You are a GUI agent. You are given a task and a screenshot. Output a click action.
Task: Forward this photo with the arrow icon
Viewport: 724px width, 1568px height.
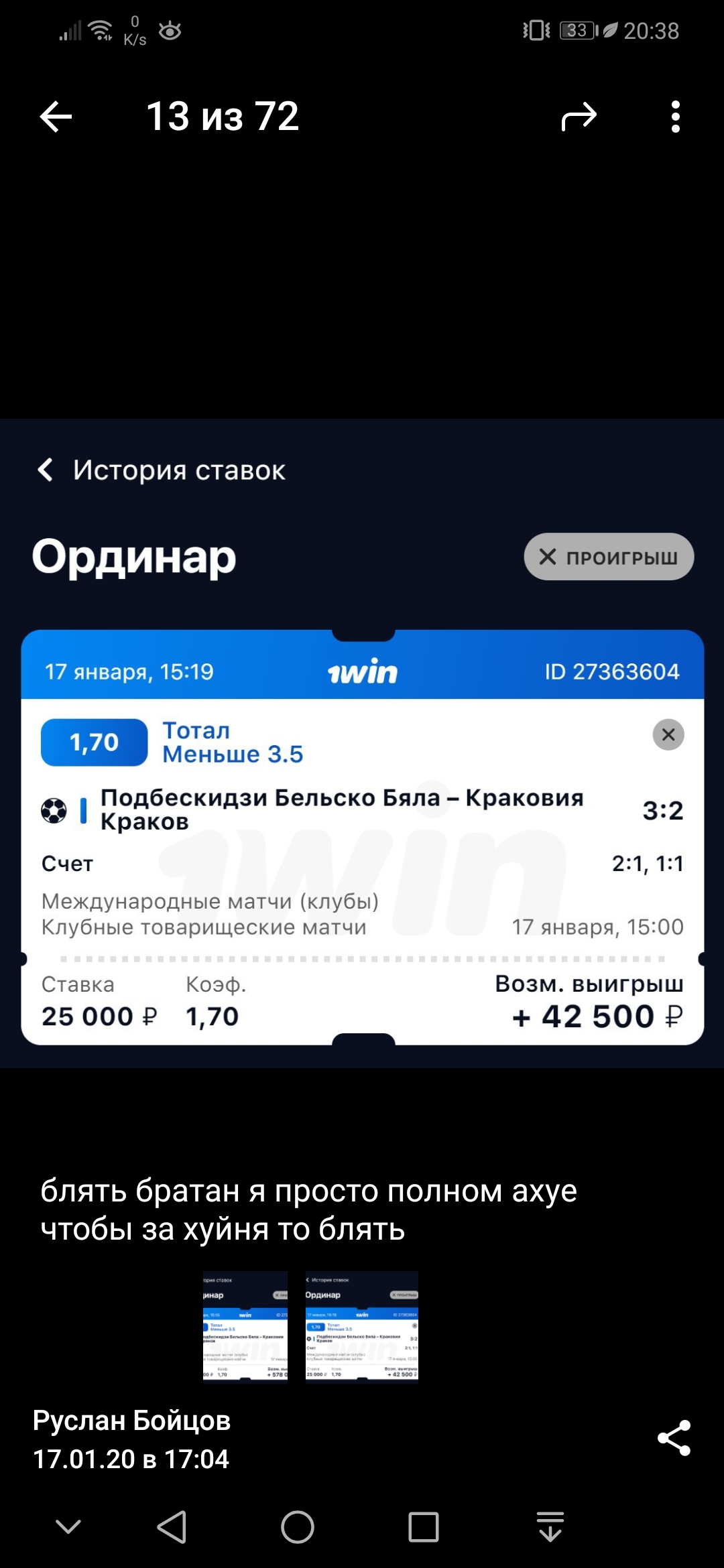click(x=579, y=117)
